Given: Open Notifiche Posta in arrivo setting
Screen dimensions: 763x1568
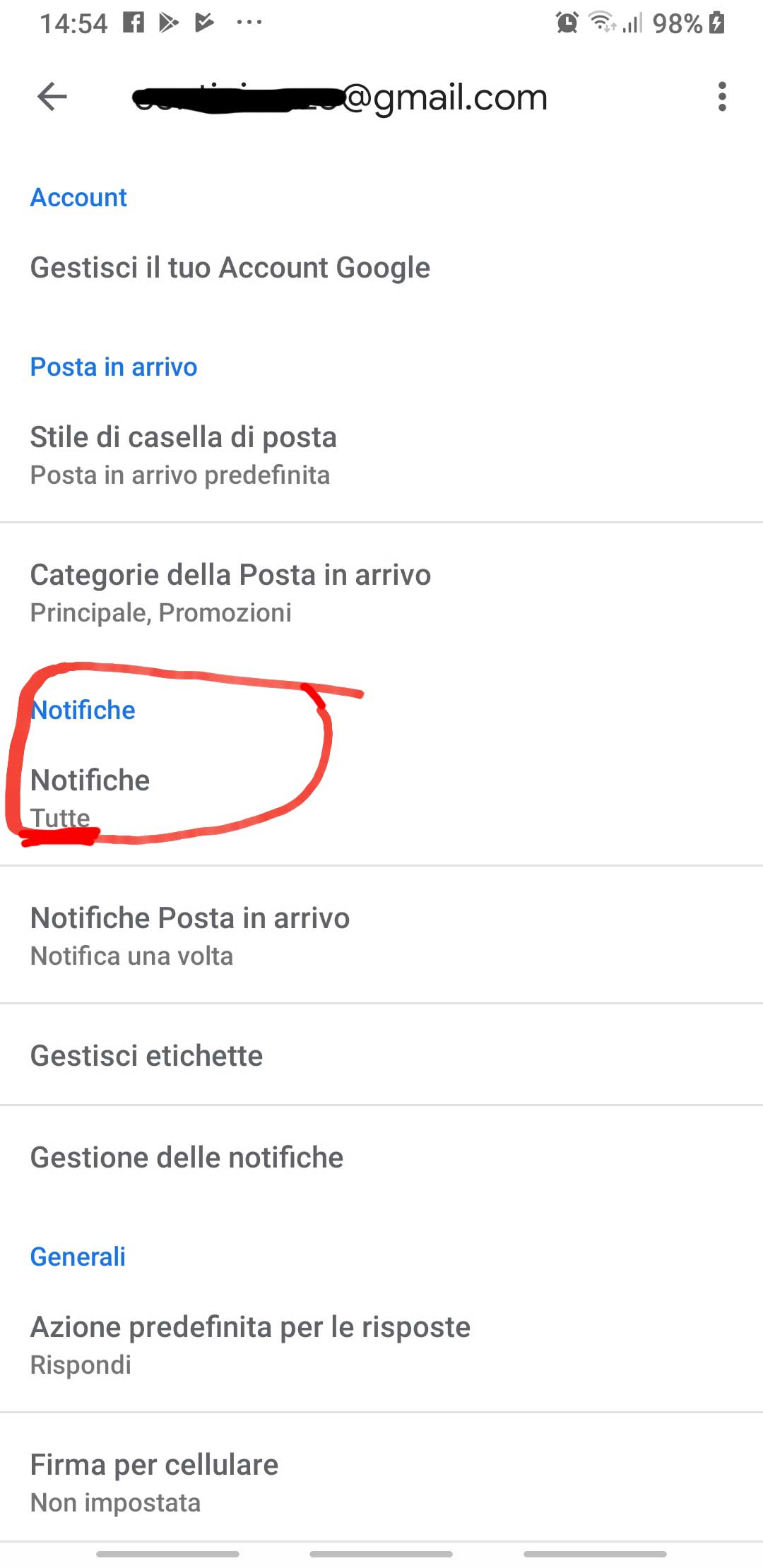Looking at the screenshot, I should [x=190, y=934].
